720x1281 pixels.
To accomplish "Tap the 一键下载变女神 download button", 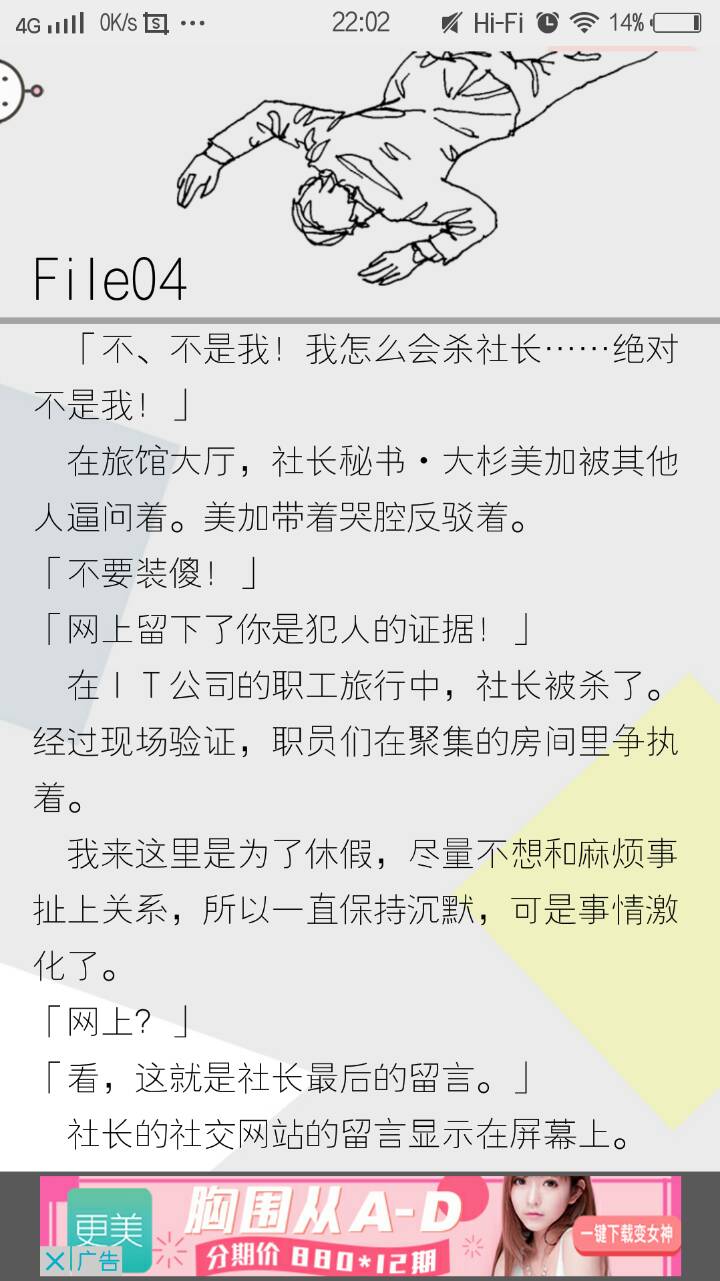I will pos(628,1236).
